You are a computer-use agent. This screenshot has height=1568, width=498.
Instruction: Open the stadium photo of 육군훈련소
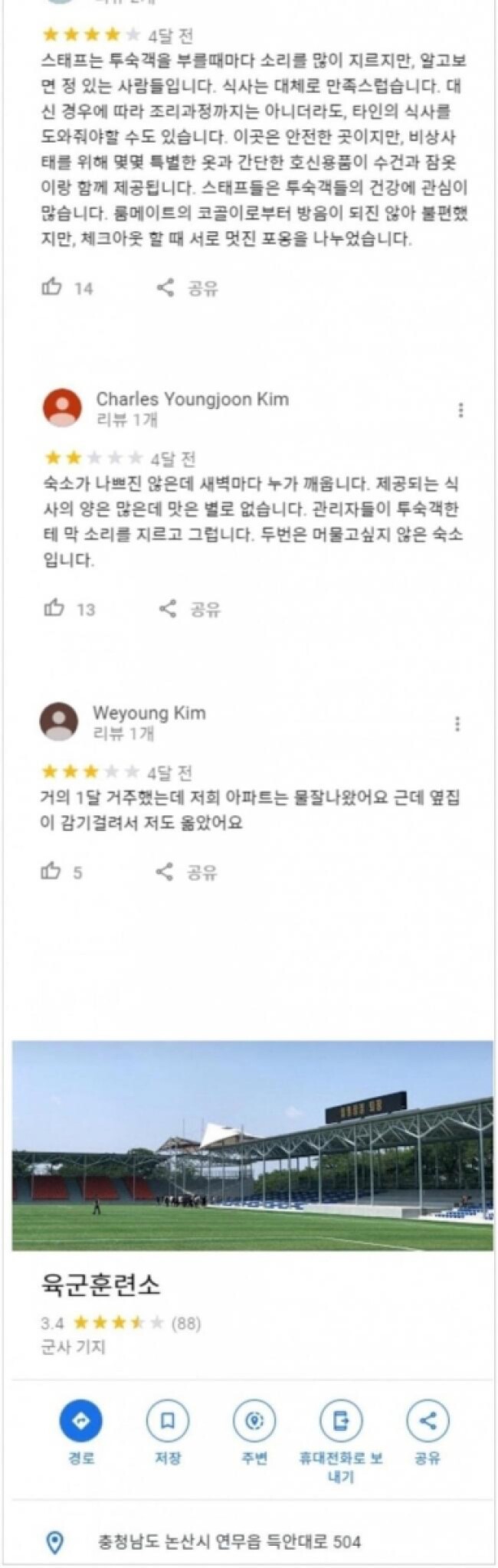252,1145
